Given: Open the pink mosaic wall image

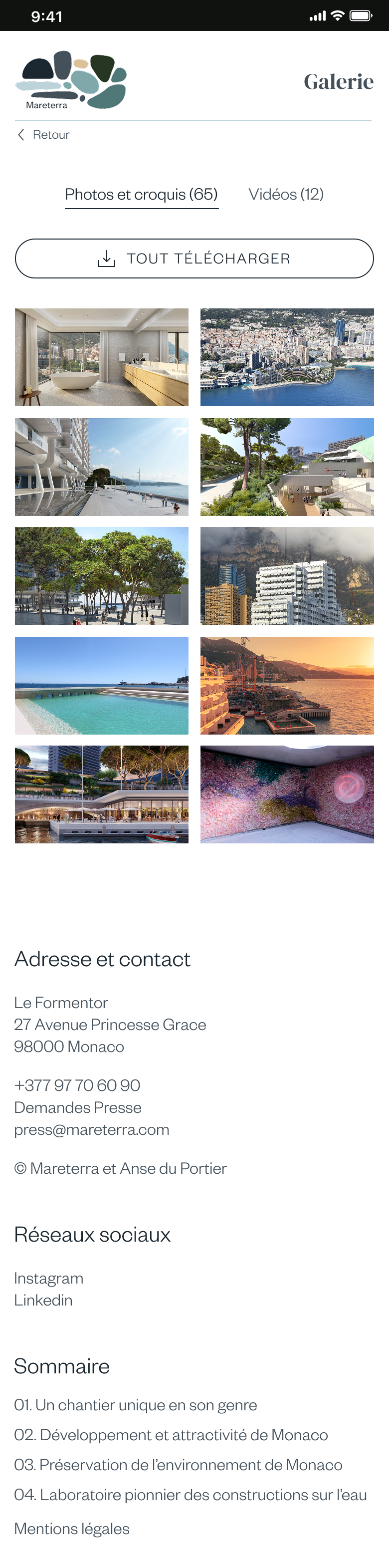Looking at the screenshot, I should [x=287, y=794].
